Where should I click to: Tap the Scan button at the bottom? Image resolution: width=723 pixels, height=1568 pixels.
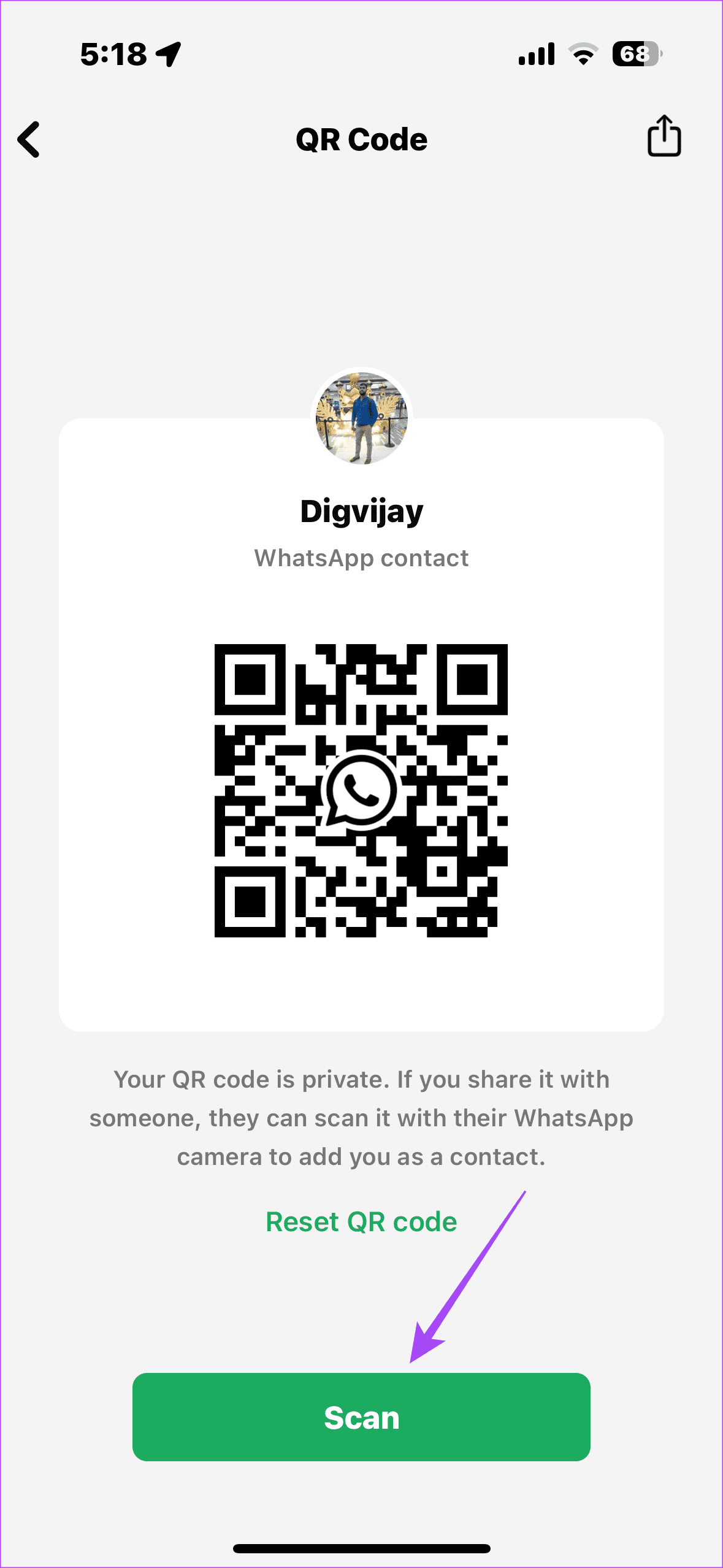pos(361,1417)
